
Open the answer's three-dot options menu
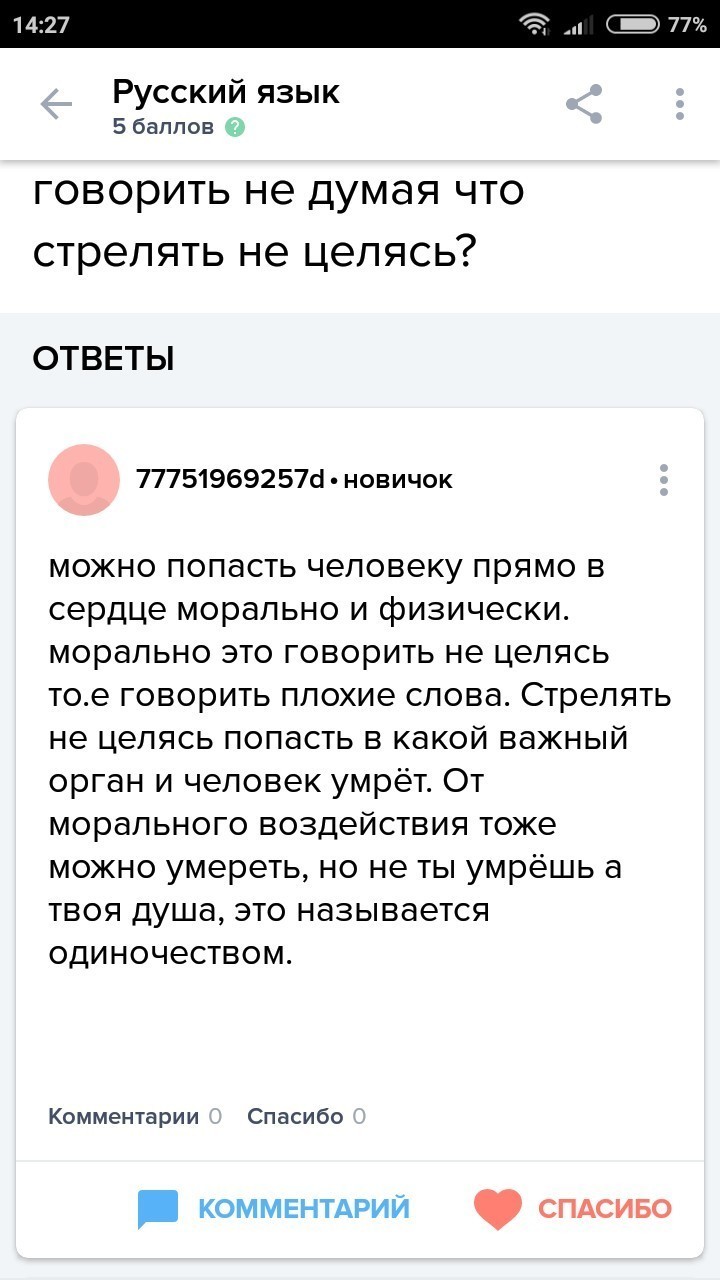[x=663, y=480]
